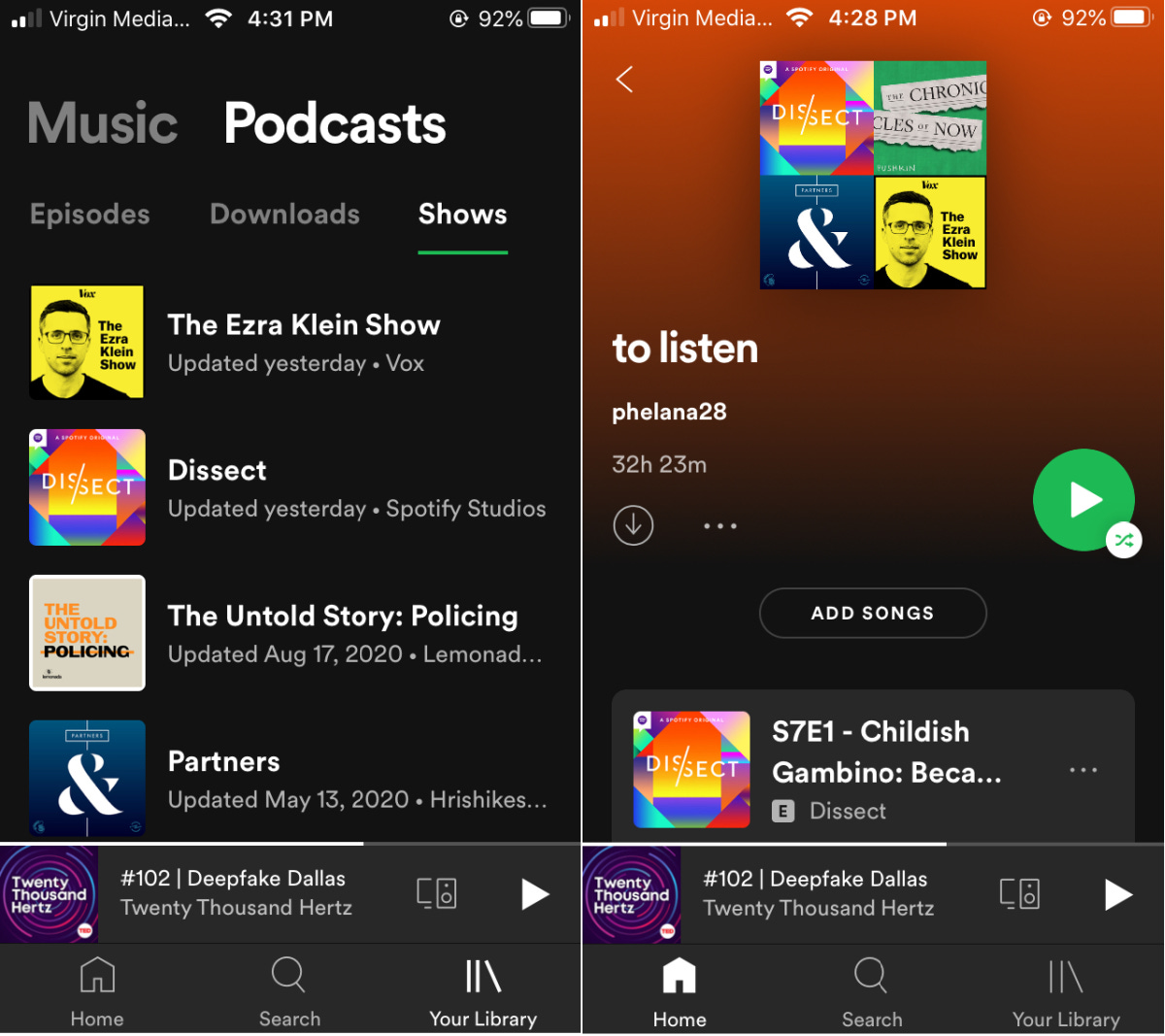Open playlist options below 32h 23m

click(720, 525)
